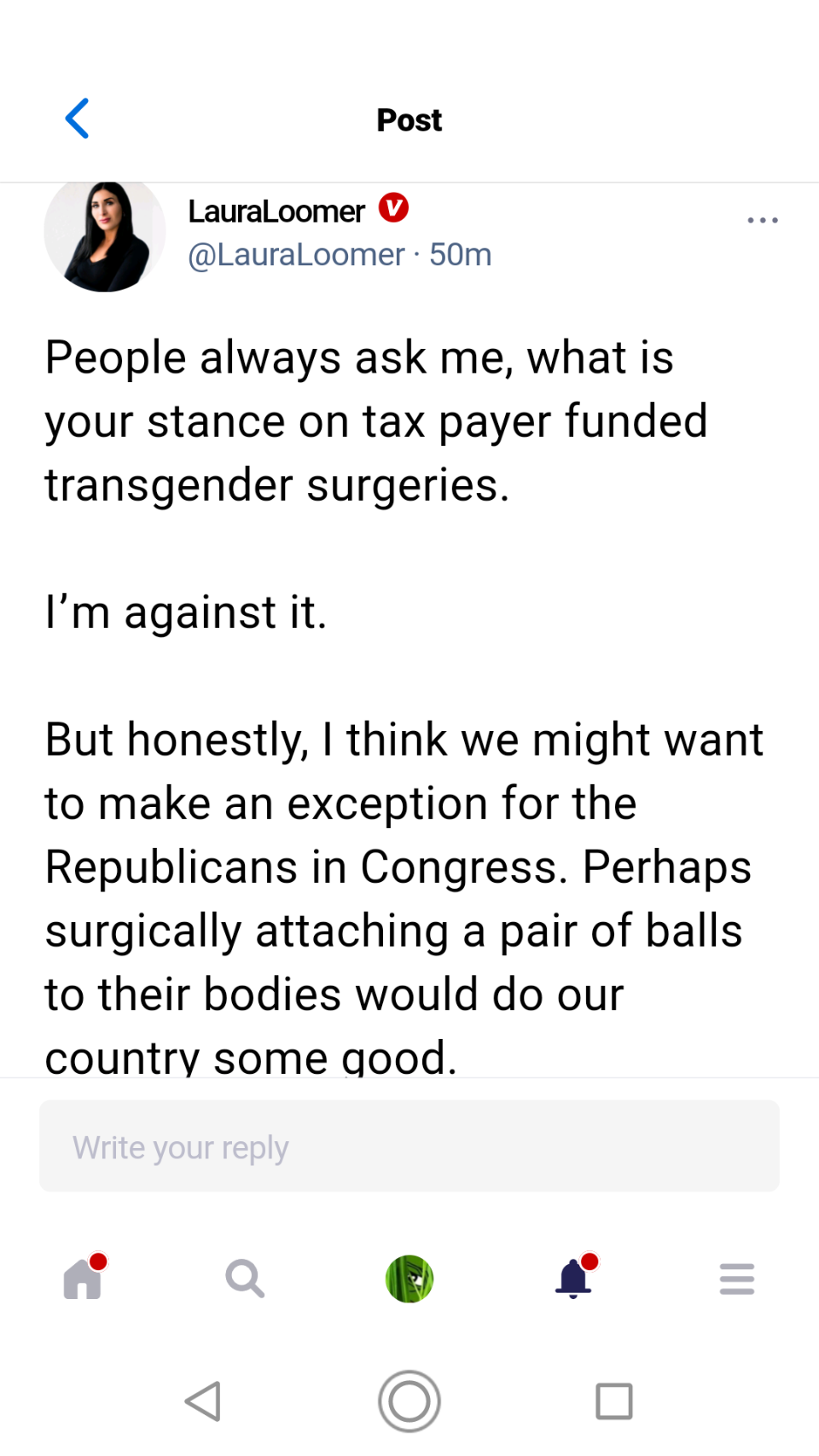Open the hamburger menu
819x1456 pixels.
pos(736,1279)
